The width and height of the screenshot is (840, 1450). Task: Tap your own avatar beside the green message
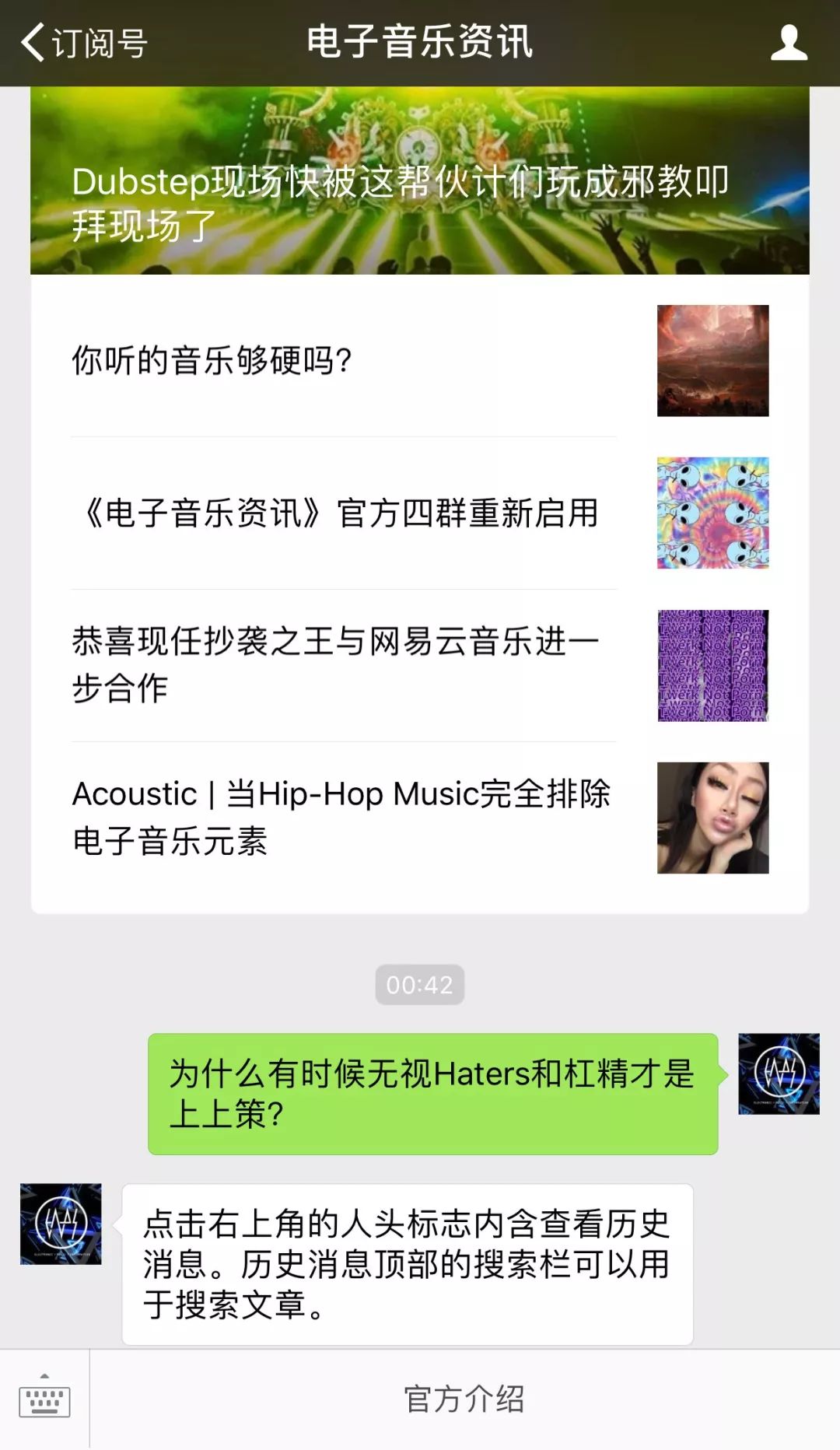tap(779, 1073)
